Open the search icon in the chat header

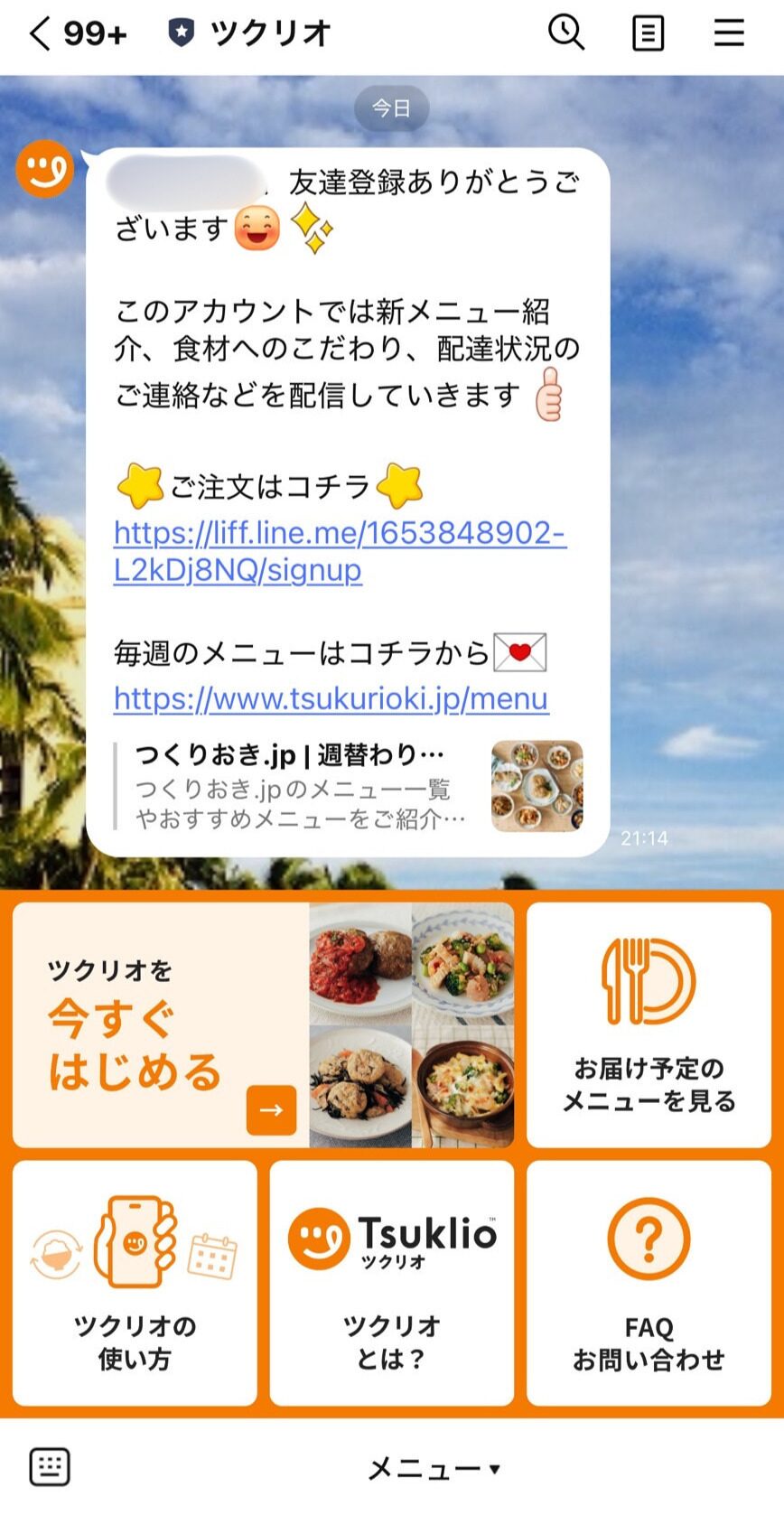(565, 31)
